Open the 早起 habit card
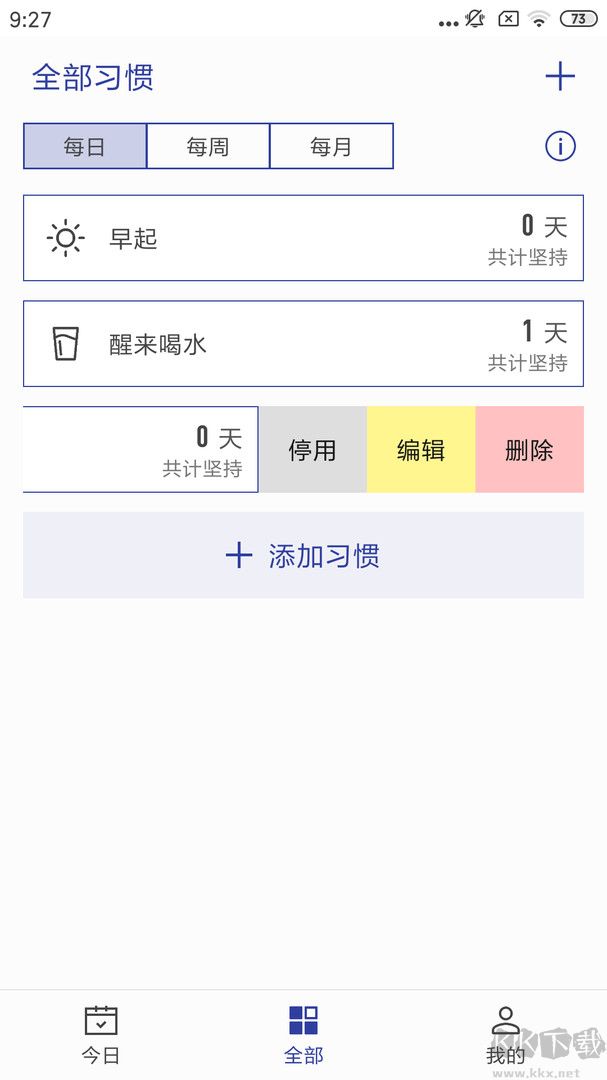607x1080 pixels. click(303, 238)
